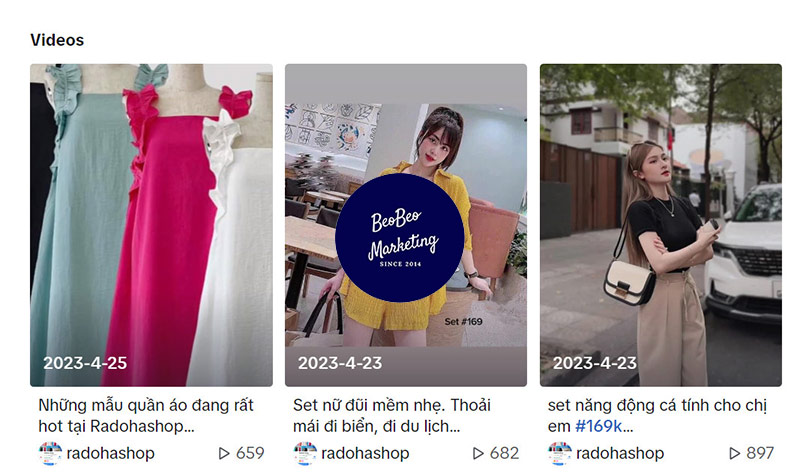Image resolution: width=800 pixels, height=476 pixels.
Task: Visit radohashop profile under the 682-view video
Action: (x=365, y=453)
